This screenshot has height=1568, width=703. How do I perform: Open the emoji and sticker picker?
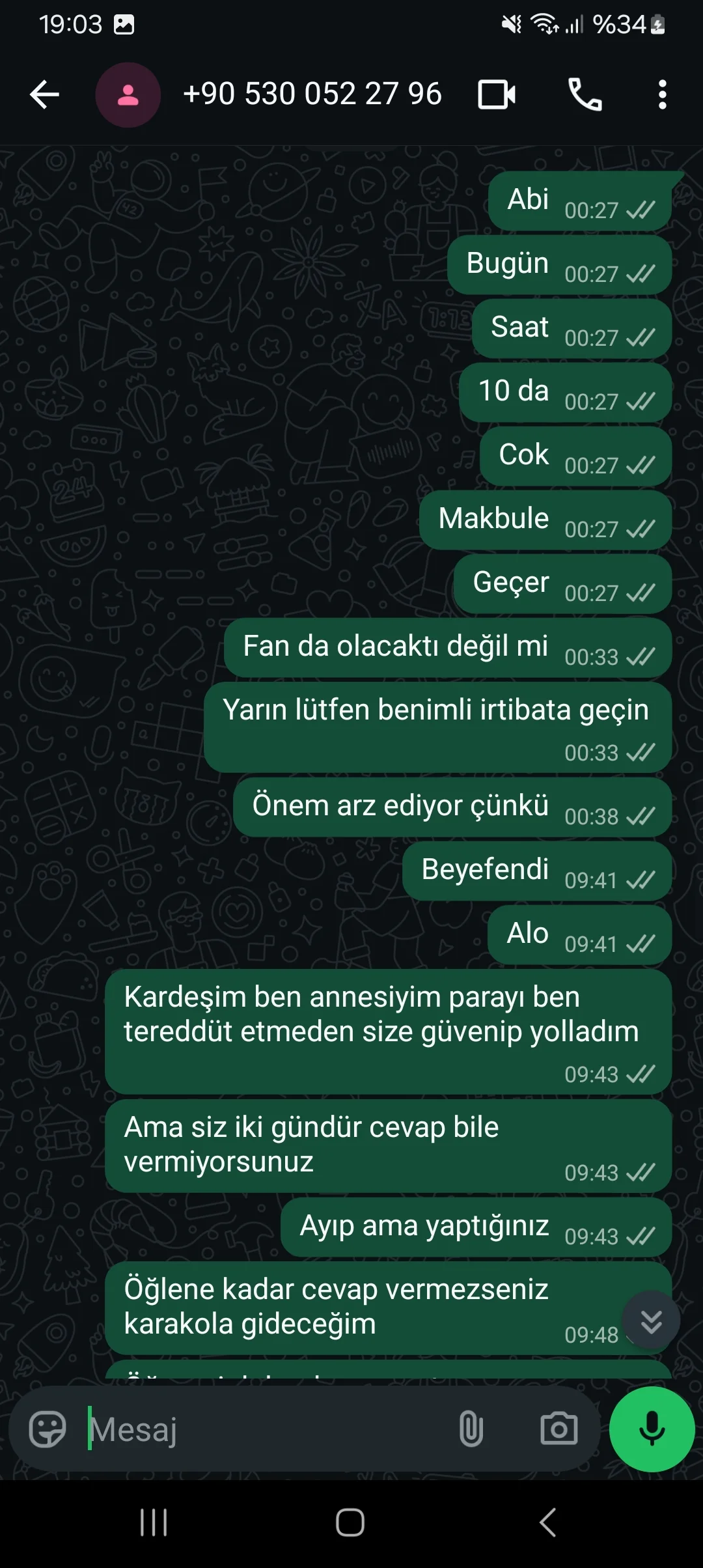(x=48, y=1429)
